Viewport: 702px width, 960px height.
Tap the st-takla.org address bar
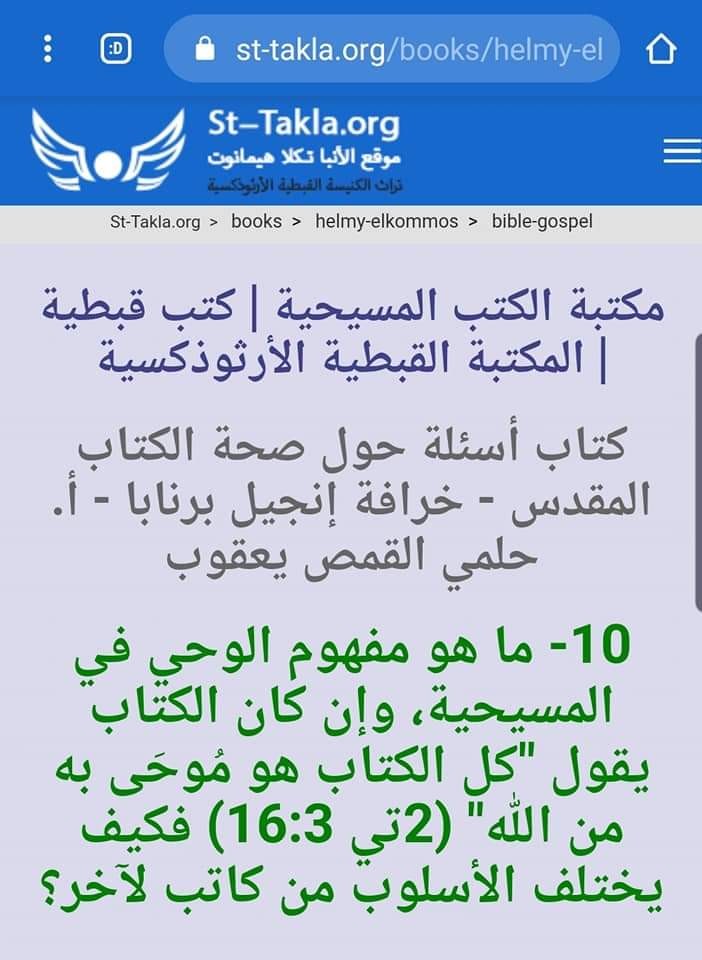coord(400,49)
